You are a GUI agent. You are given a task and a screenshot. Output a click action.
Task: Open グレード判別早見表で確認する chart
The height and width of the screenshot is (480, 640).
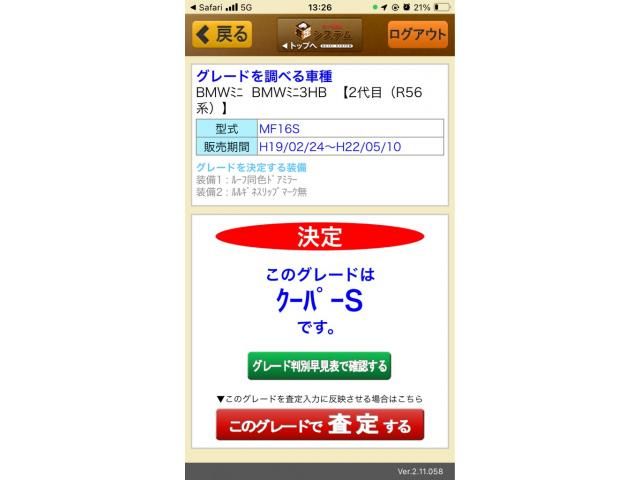point(319,366)
